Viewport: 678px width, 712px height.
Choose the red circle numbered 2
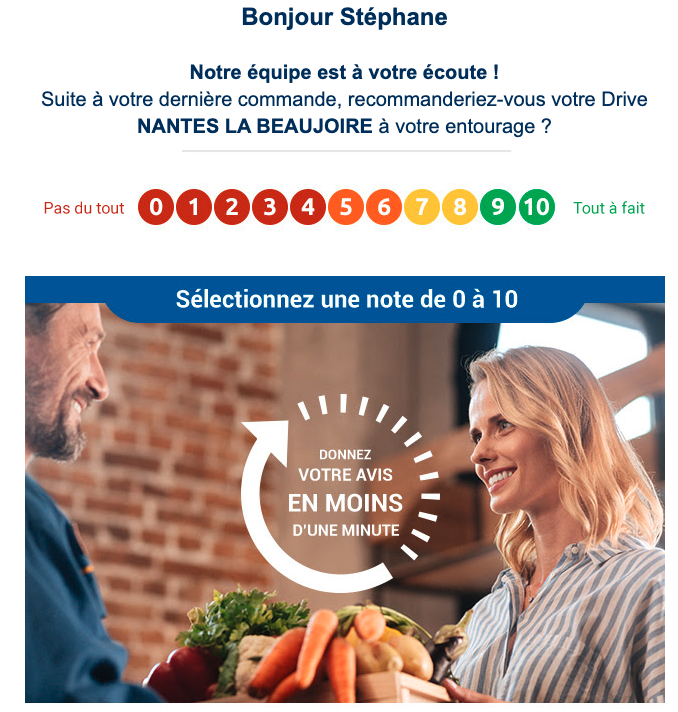[x=232, y=208]
